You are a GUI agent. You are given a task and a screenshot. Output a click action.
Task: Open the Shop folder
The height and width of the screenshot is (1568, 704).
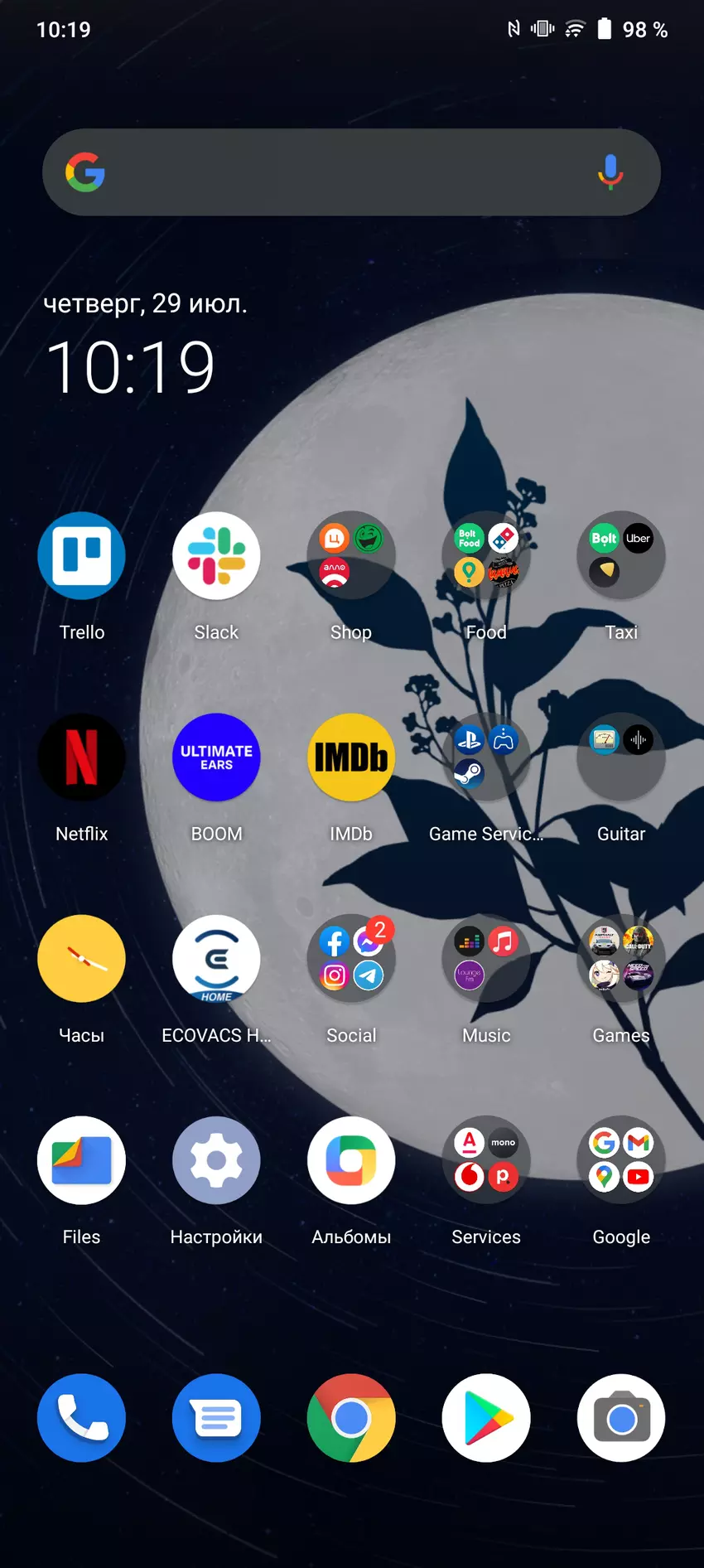pyautogui.click(x=351, y=556)
